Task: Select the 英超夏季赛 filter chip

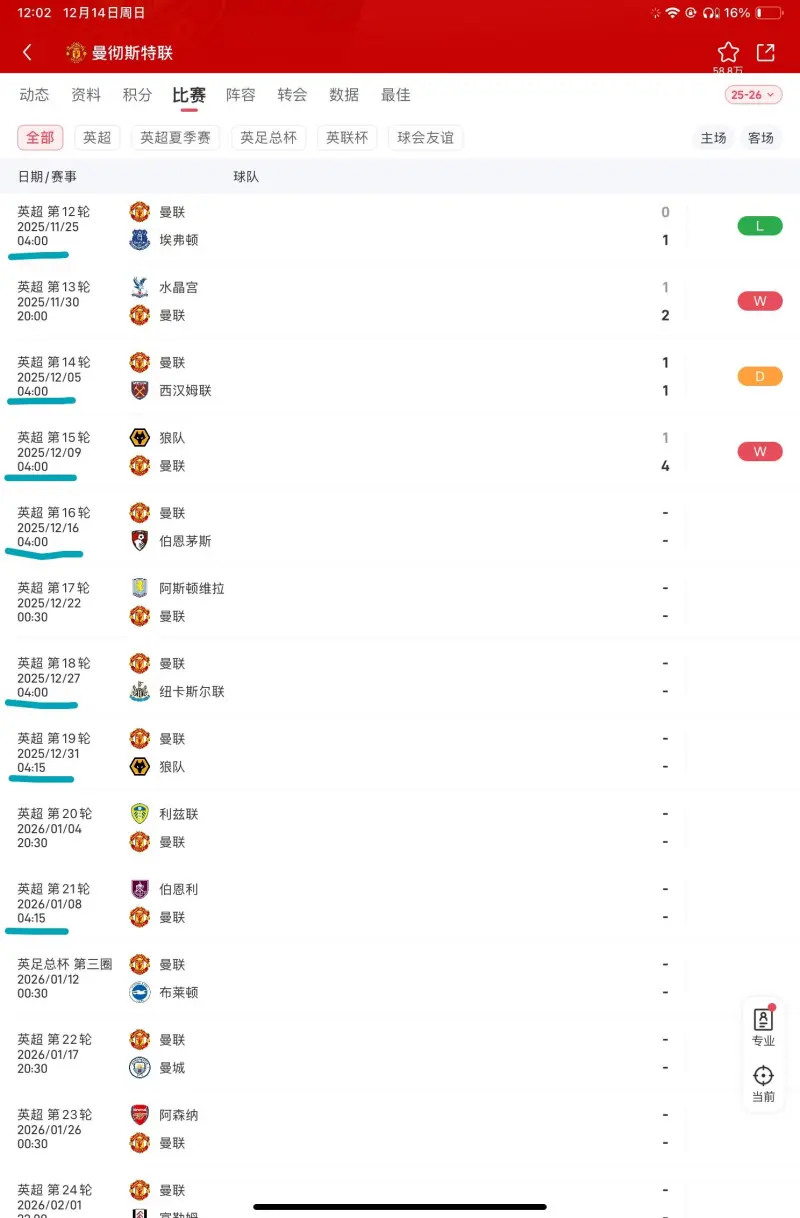Action: [175, 138]
